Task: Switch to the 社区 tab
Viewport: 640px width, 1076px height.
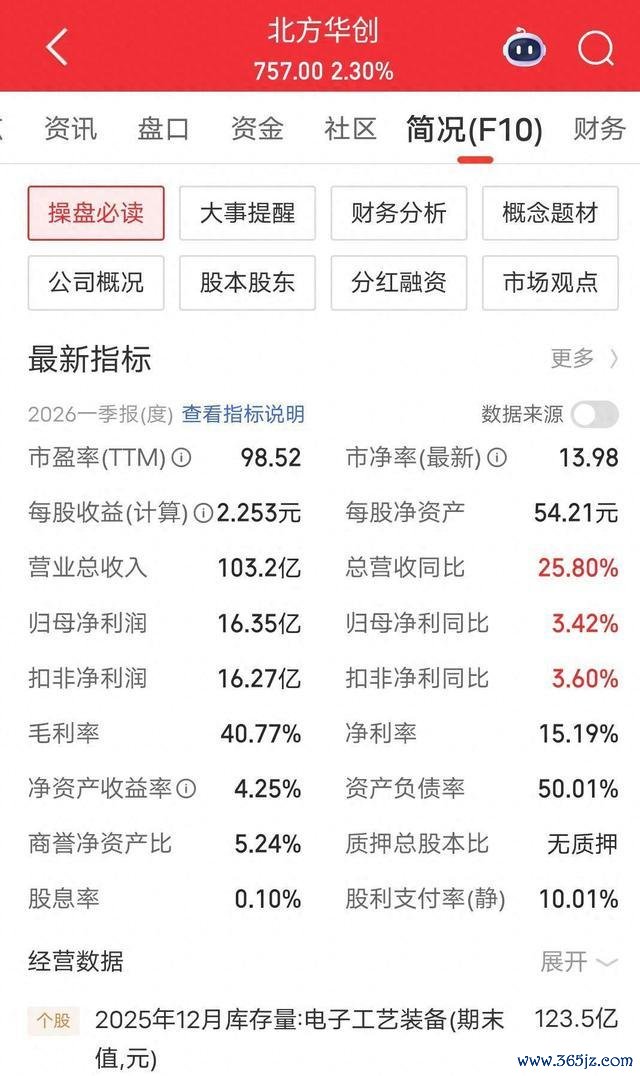Action: 351,128
